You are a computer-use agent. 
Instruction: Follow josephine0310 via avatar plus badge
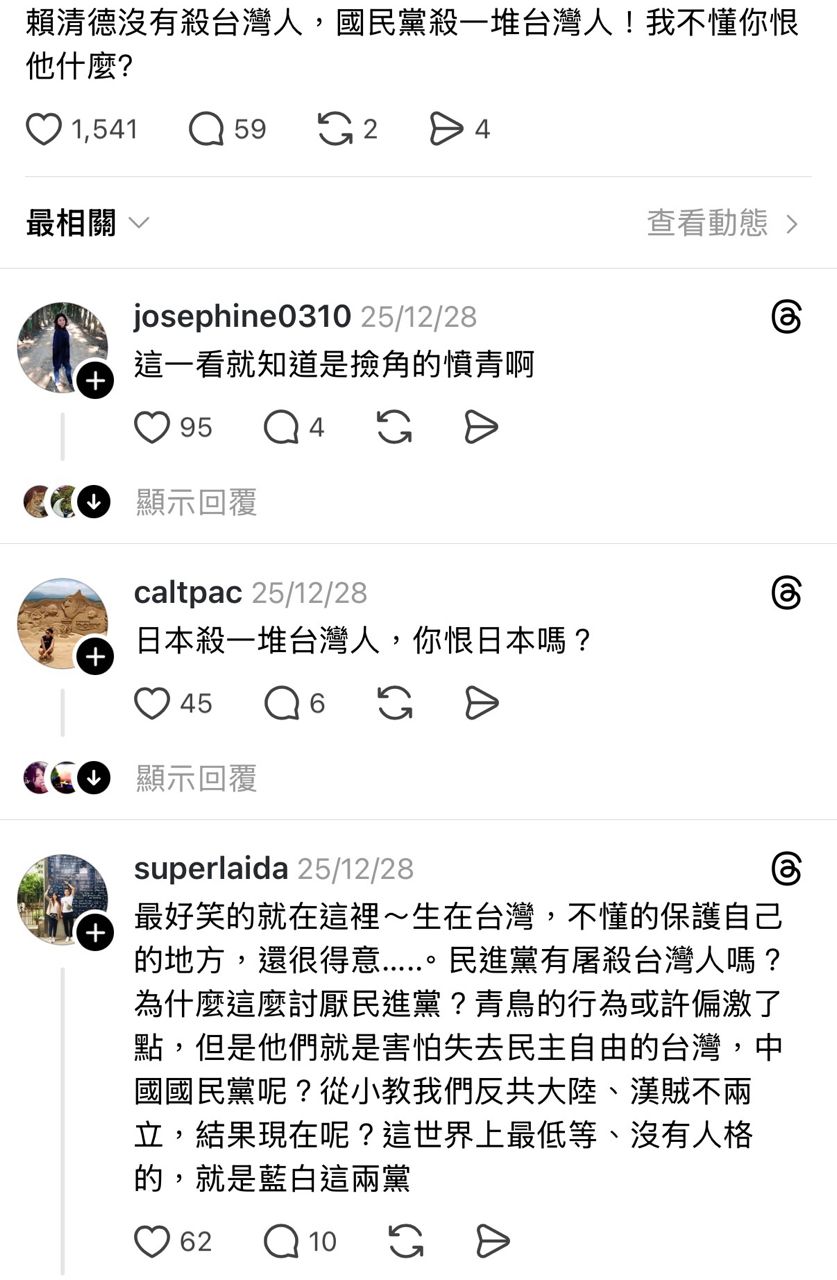coord(95,380)
